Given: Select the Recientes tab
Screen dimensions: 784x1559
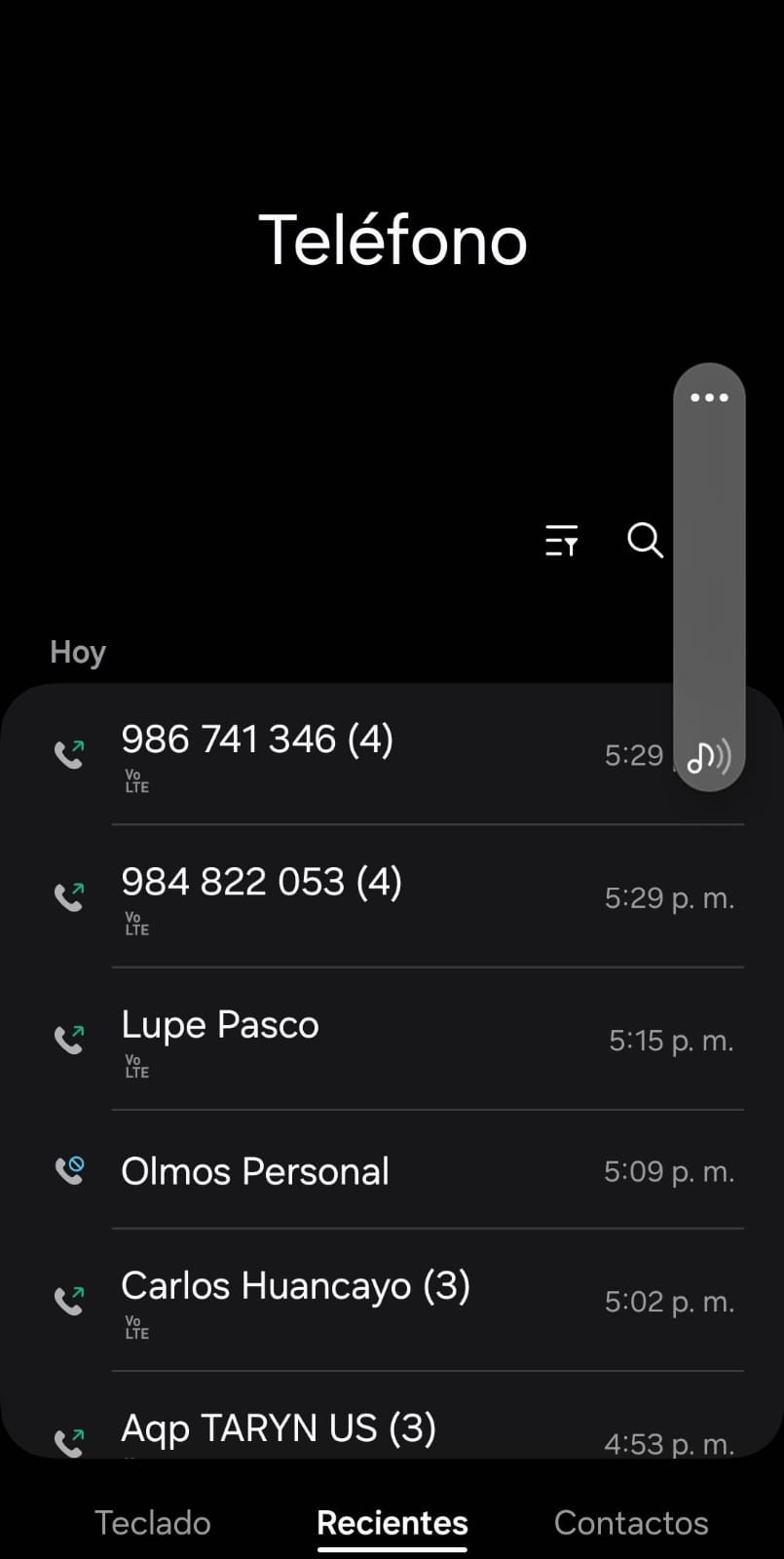Looking at the screenshot, I should [x=392, y=1522].
